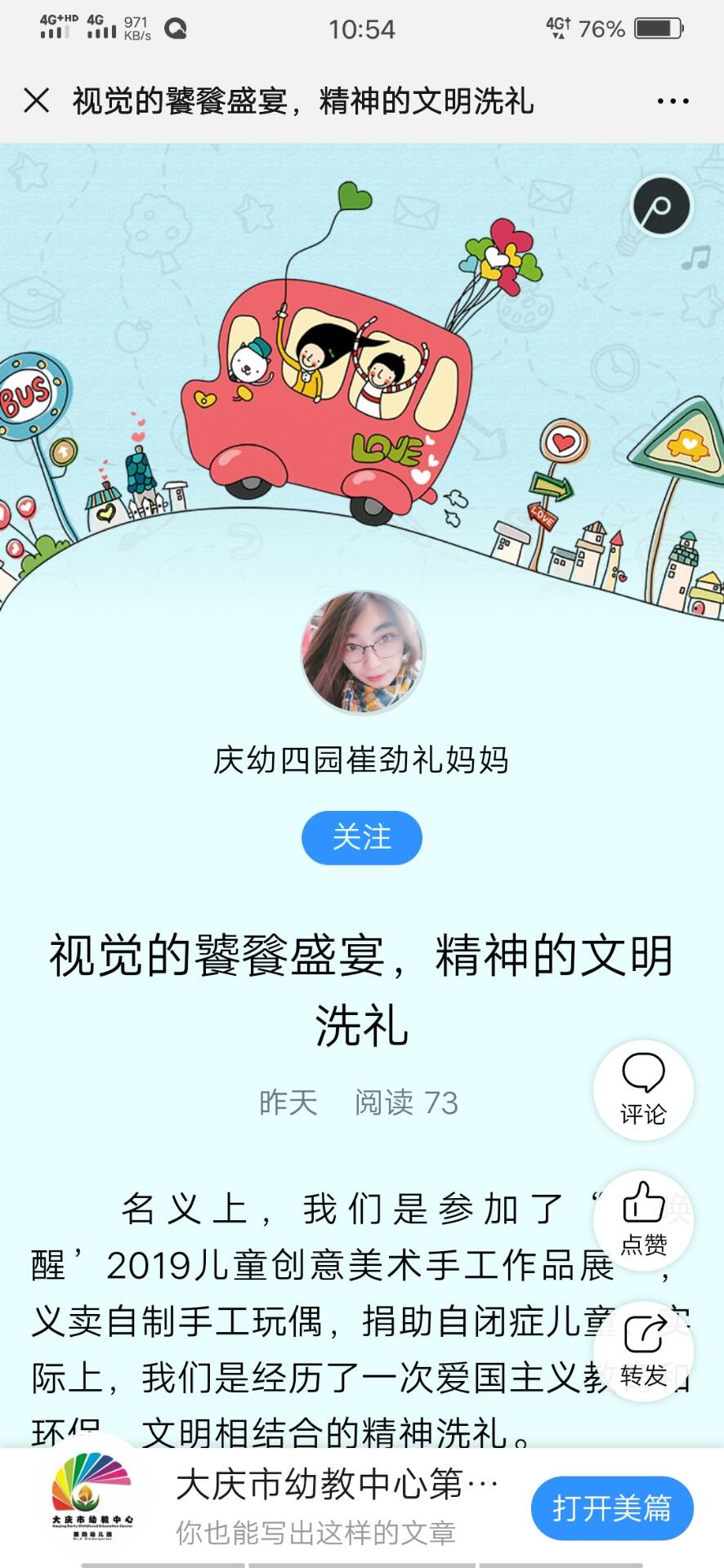Toggle the background music disc
724x1568 pixels.
661,207
